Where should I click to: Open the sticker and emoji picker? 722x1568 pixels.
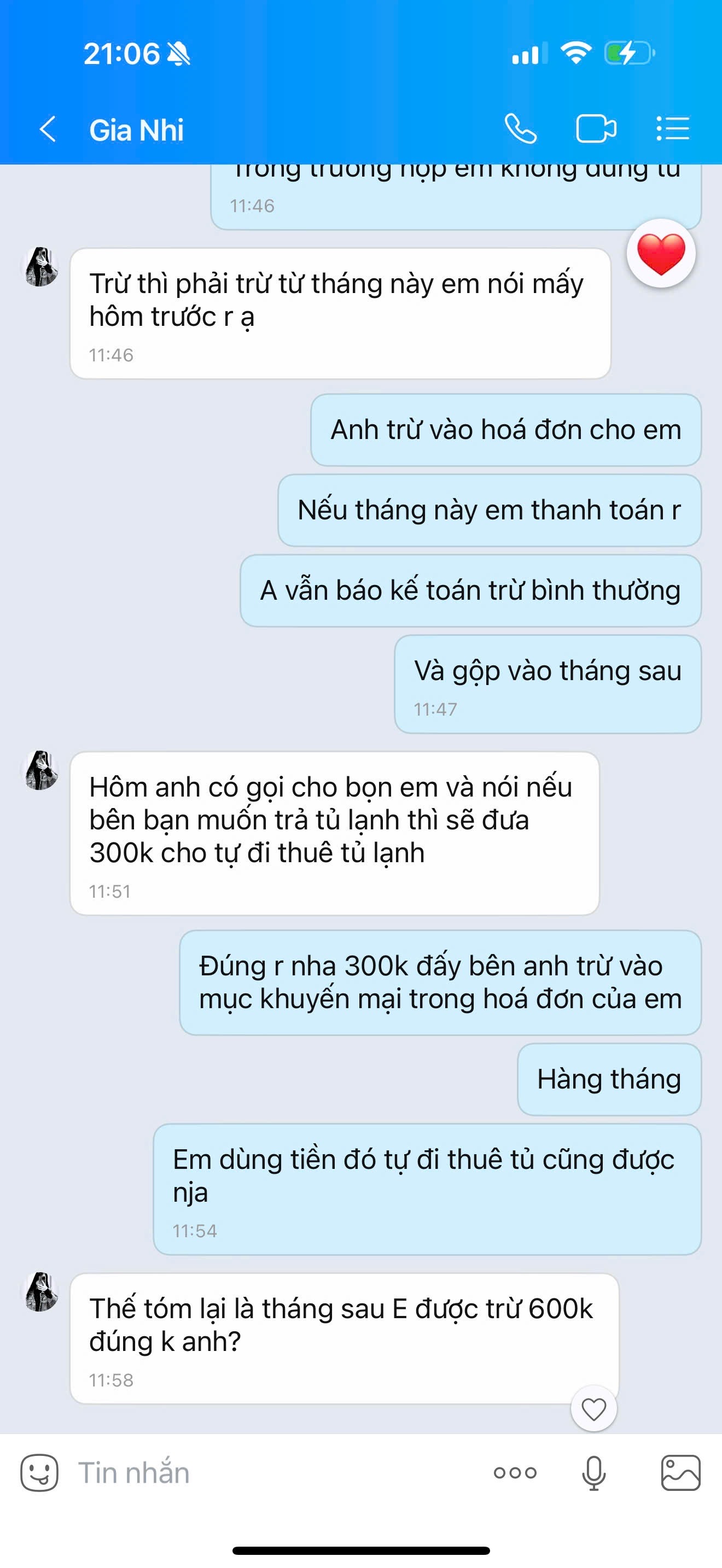tap(39, 1473)
